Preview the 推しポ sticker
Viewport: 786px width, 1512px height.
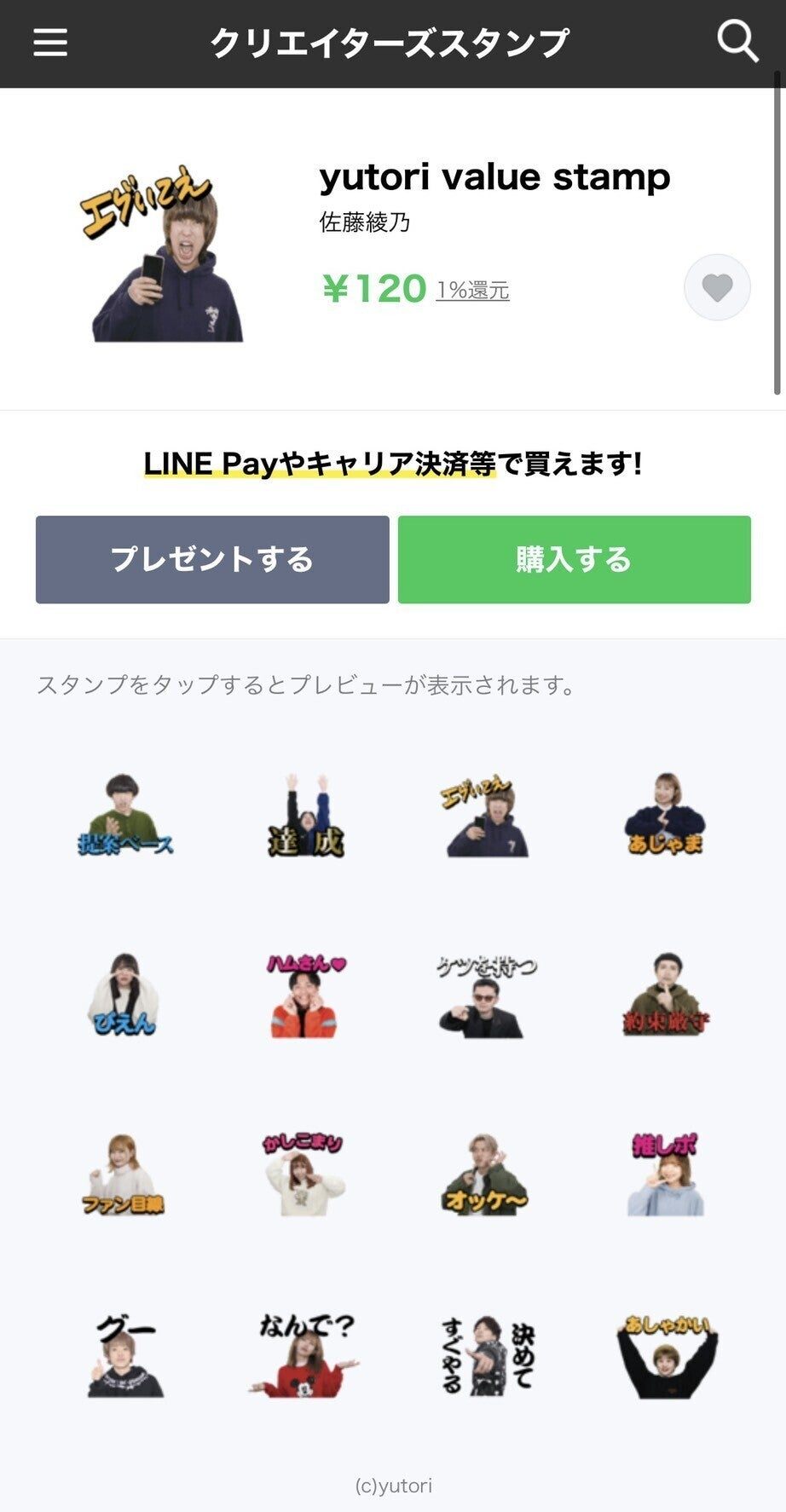coord(665,1174)
